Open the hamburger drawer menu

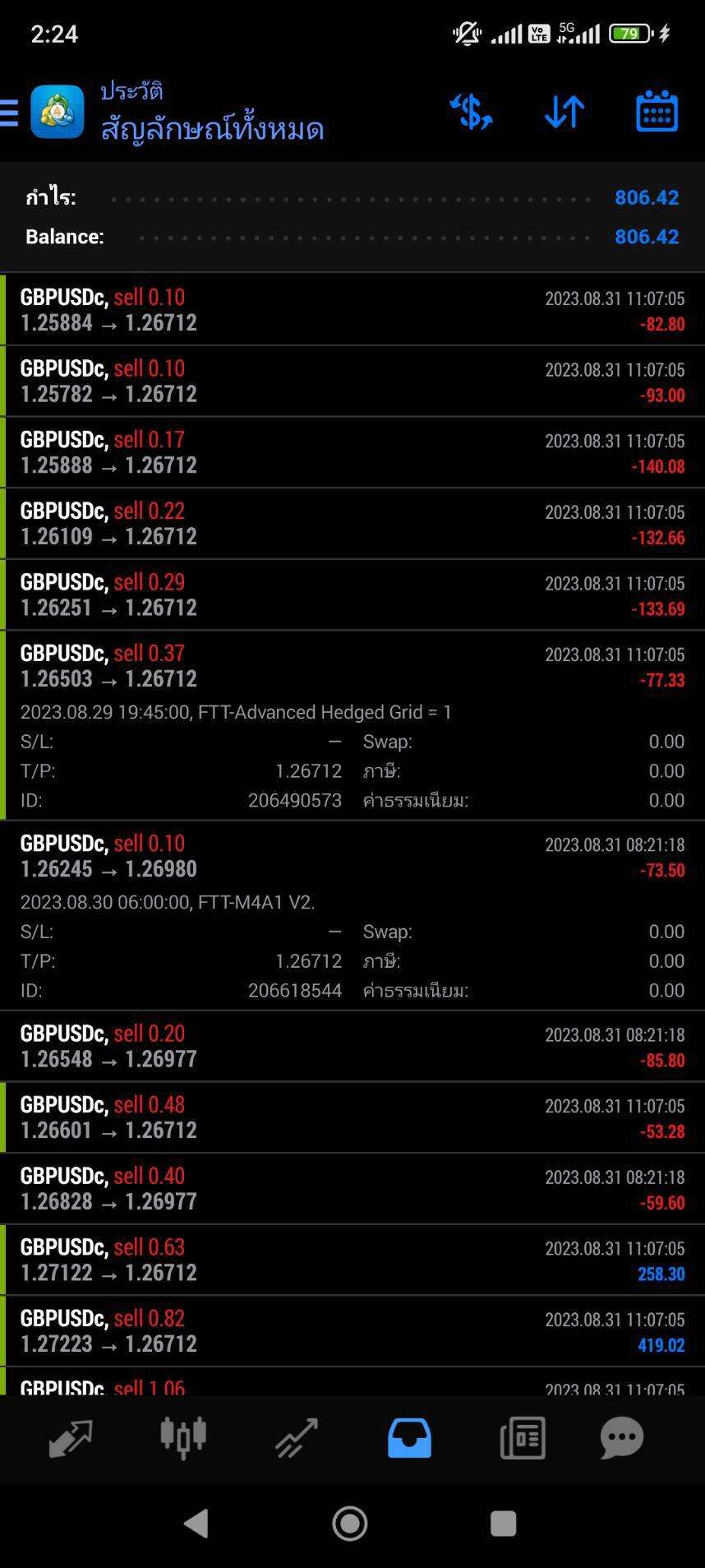(8, 113)
